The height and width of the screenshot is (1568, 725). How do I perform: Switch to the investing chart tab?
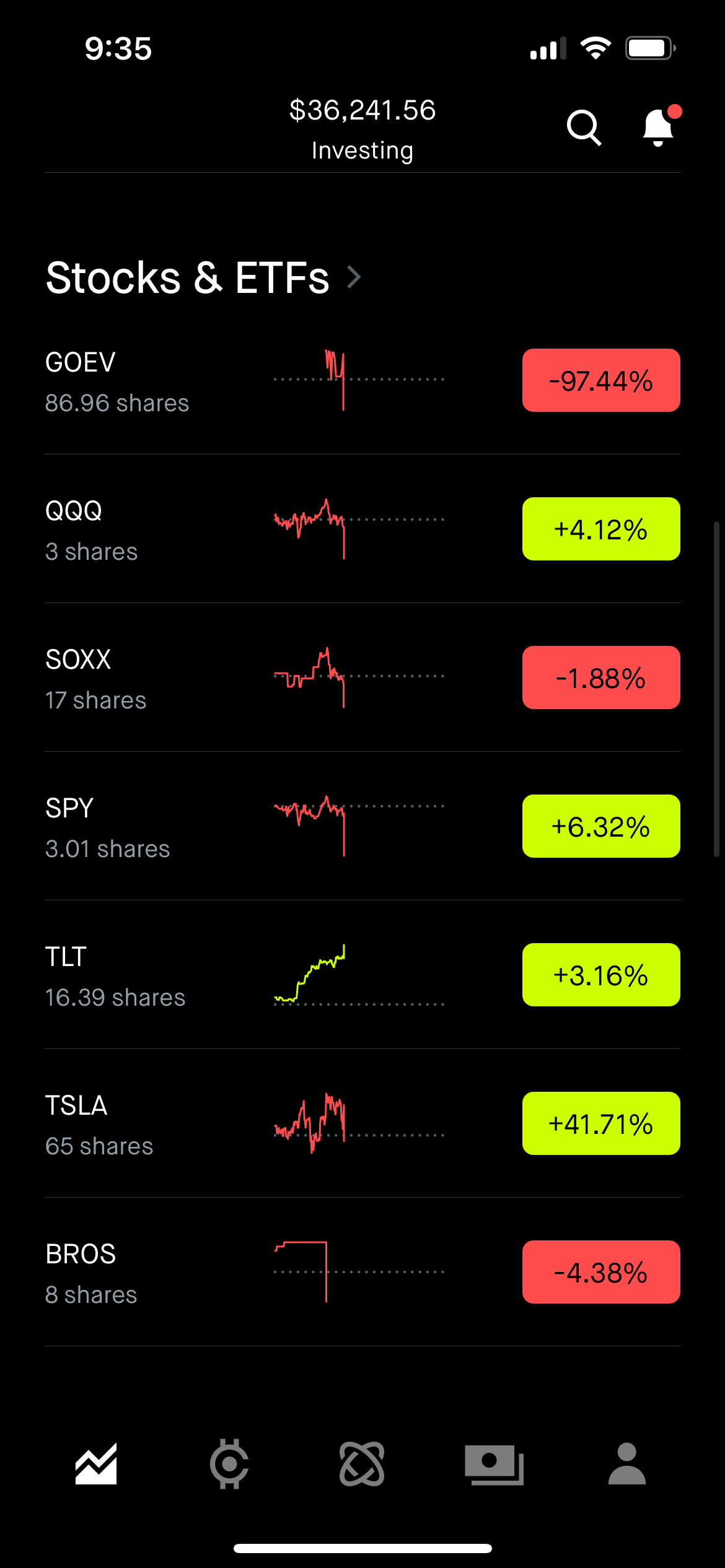[x=96, y=1464]
